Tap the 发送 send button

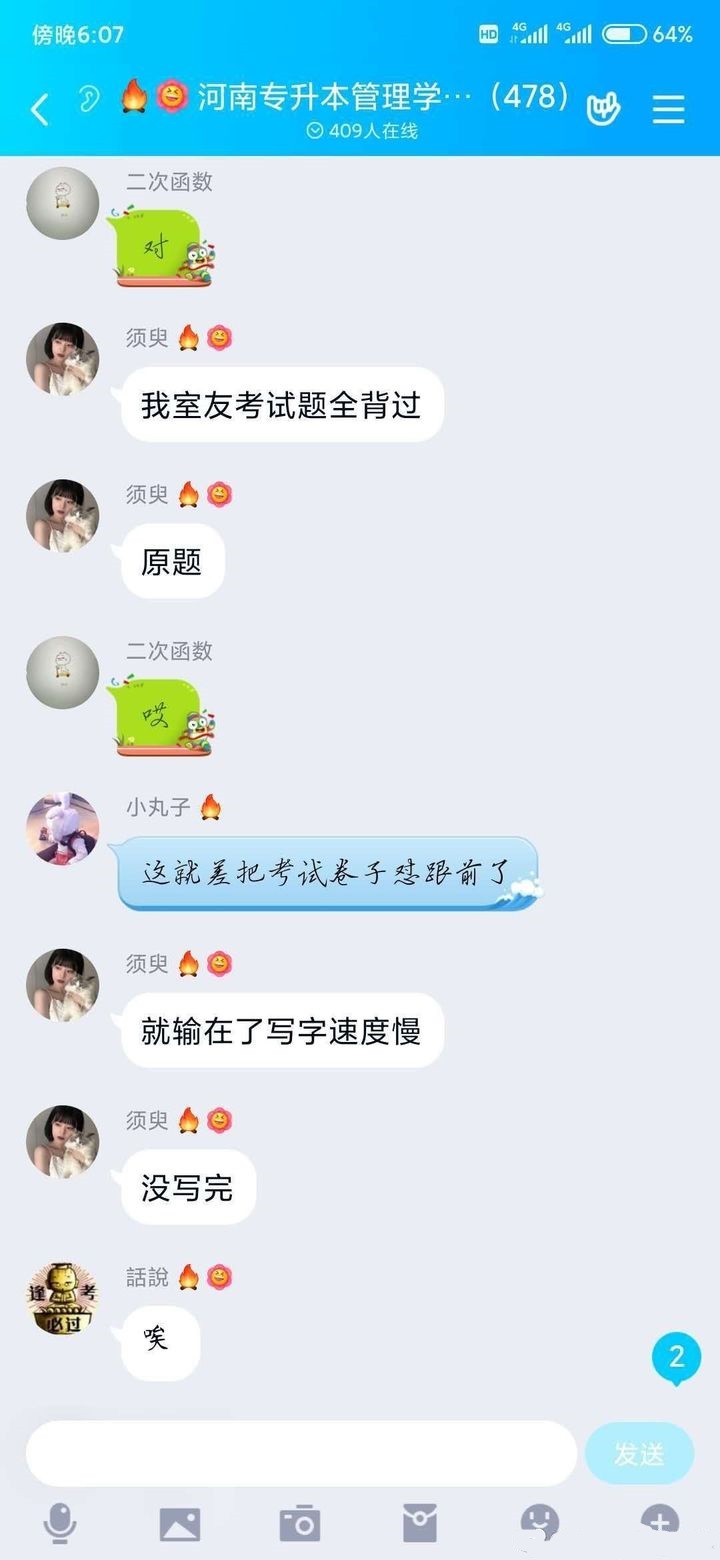point(639,1453)
